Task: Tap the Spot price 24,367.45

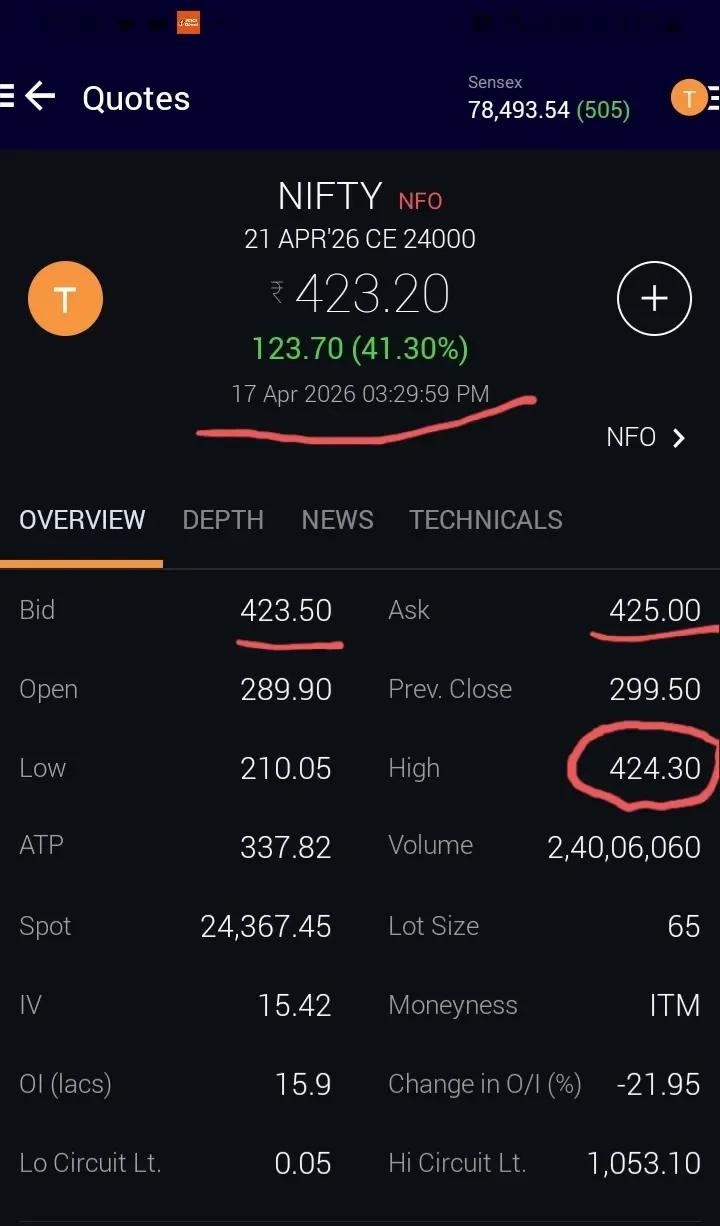Action: click(x=265, y=926)
